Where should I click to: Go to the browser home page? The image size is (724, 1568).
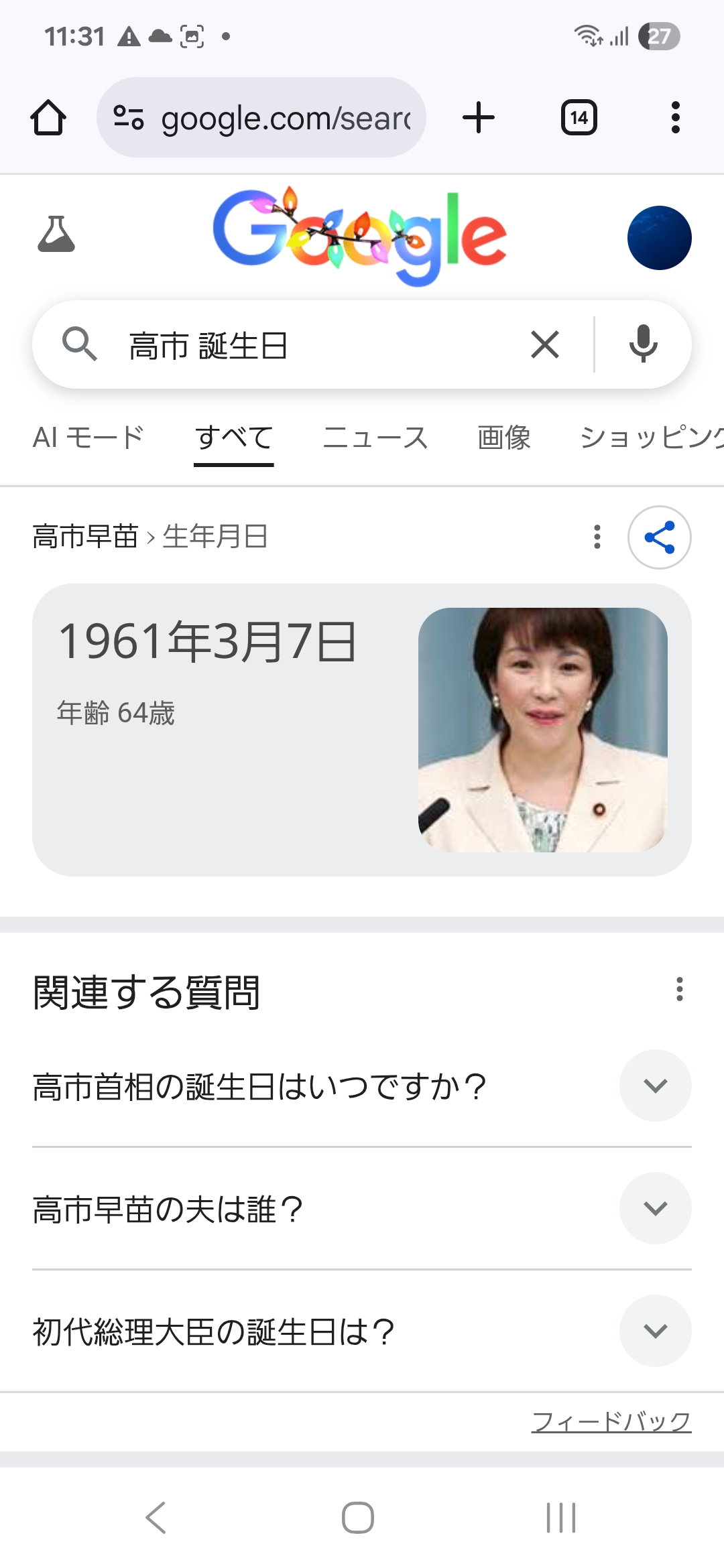tap(48, 118)
